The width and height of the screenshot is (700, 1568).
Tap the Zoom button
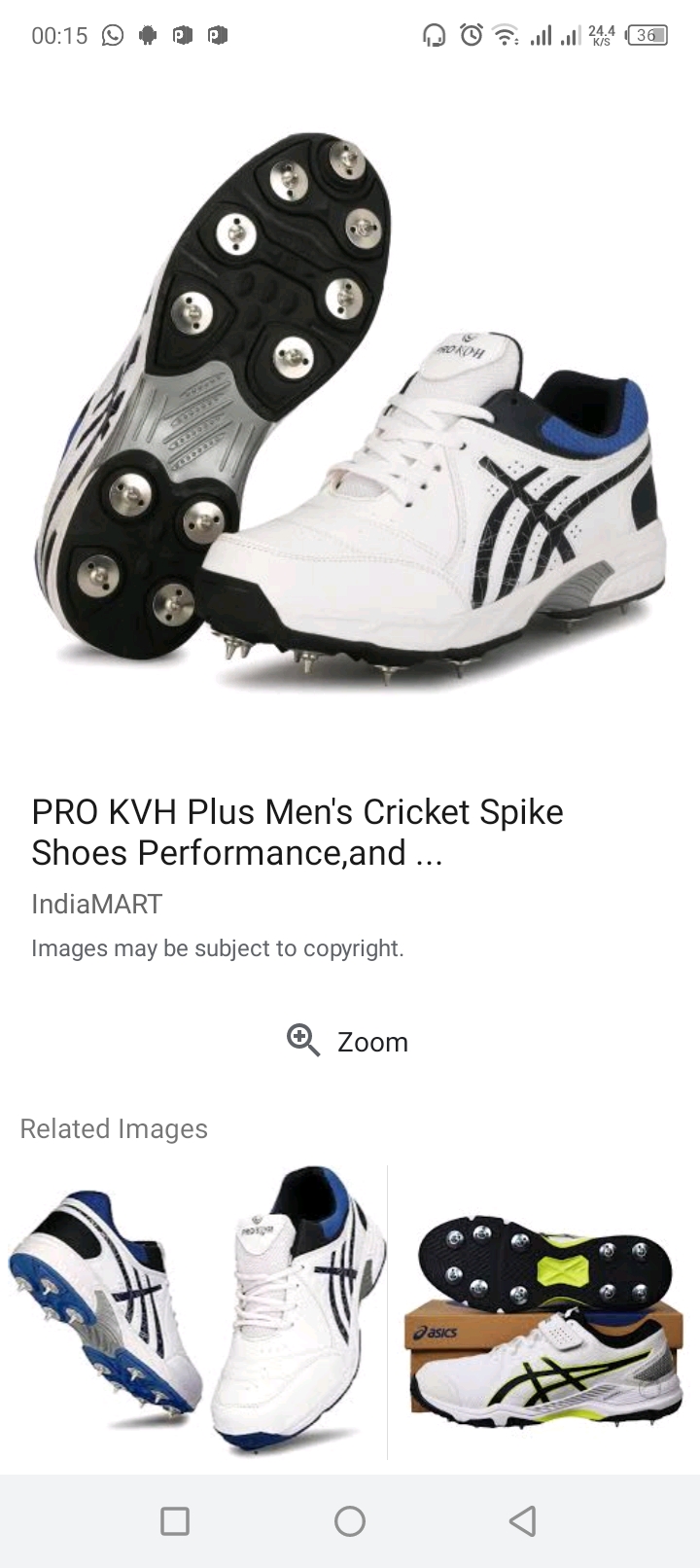point(348,1041)
